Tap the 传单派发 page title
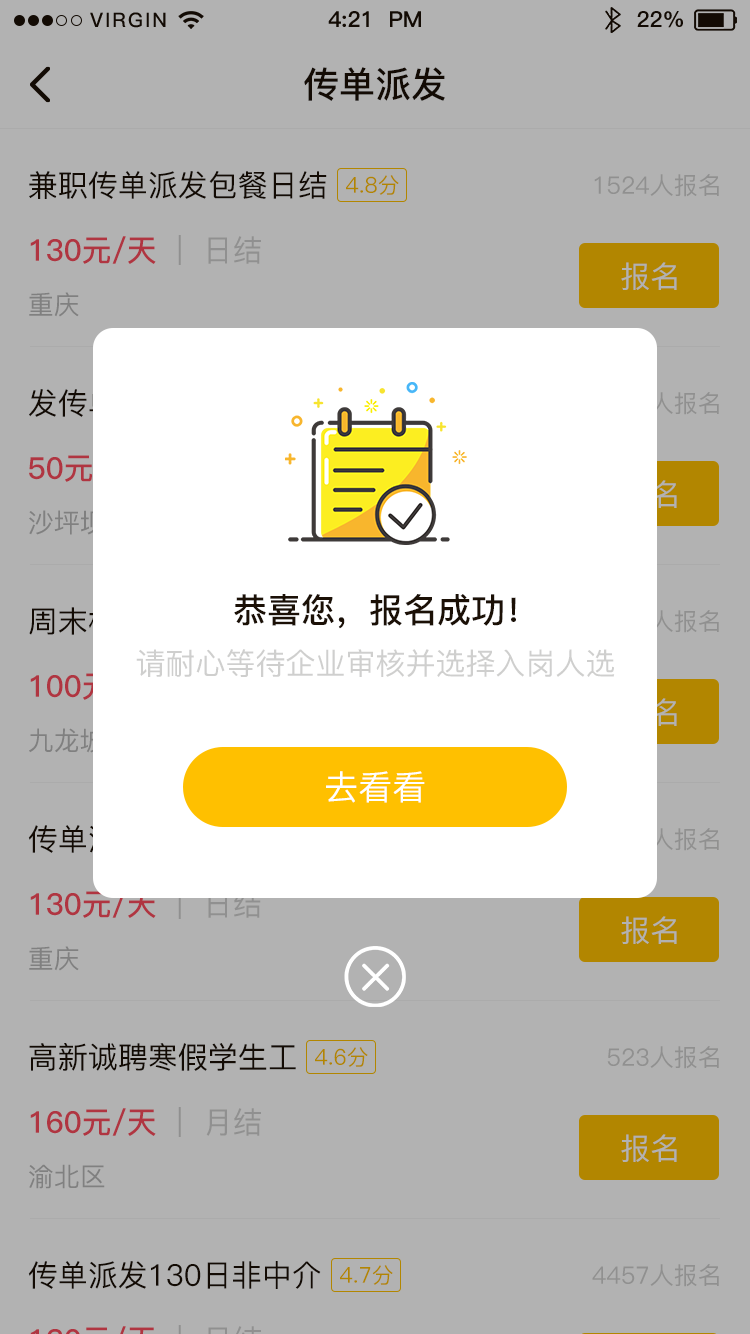This screenshot has height=1334, width=750. [x=374, y=86]
